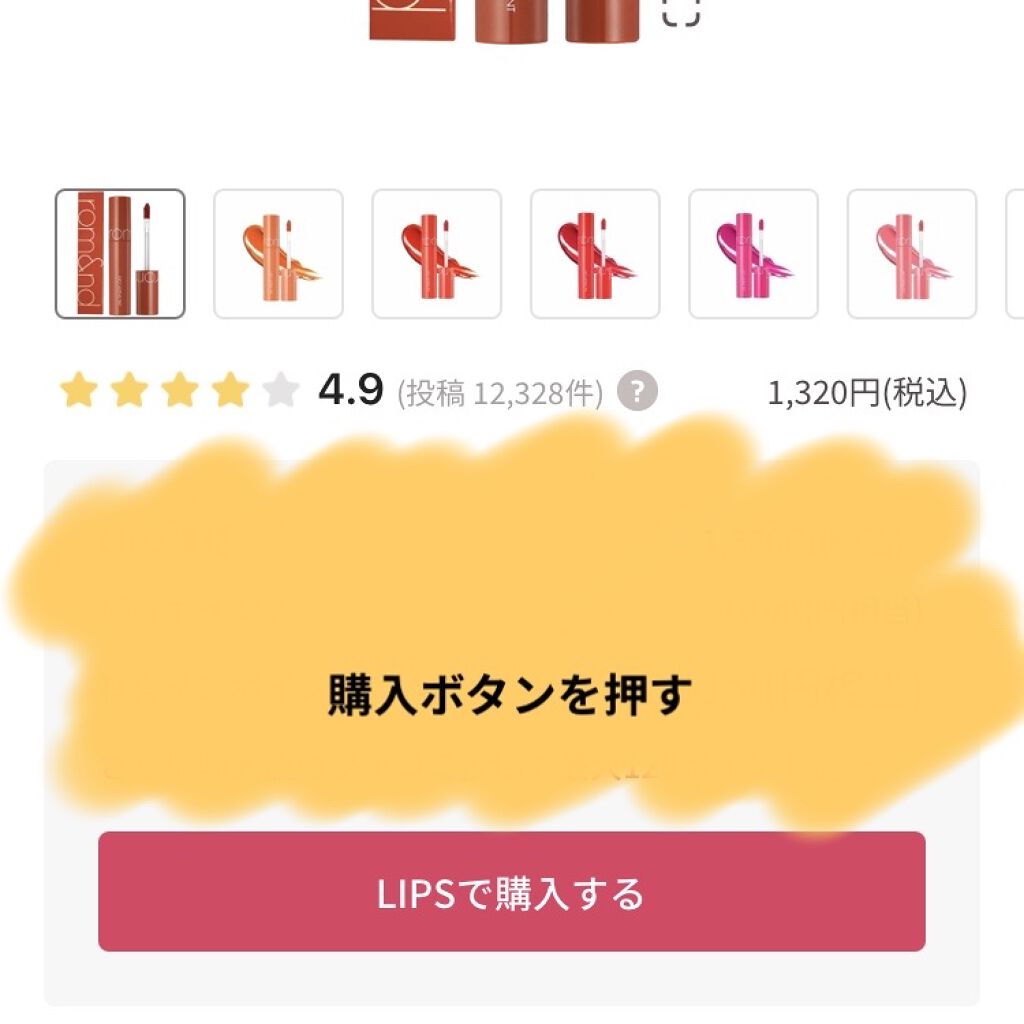Viewport: 1024px width, 1024px height.
Task: Select the boxed rom&nd product thumbnail
Action: click(x=120, y=254)
